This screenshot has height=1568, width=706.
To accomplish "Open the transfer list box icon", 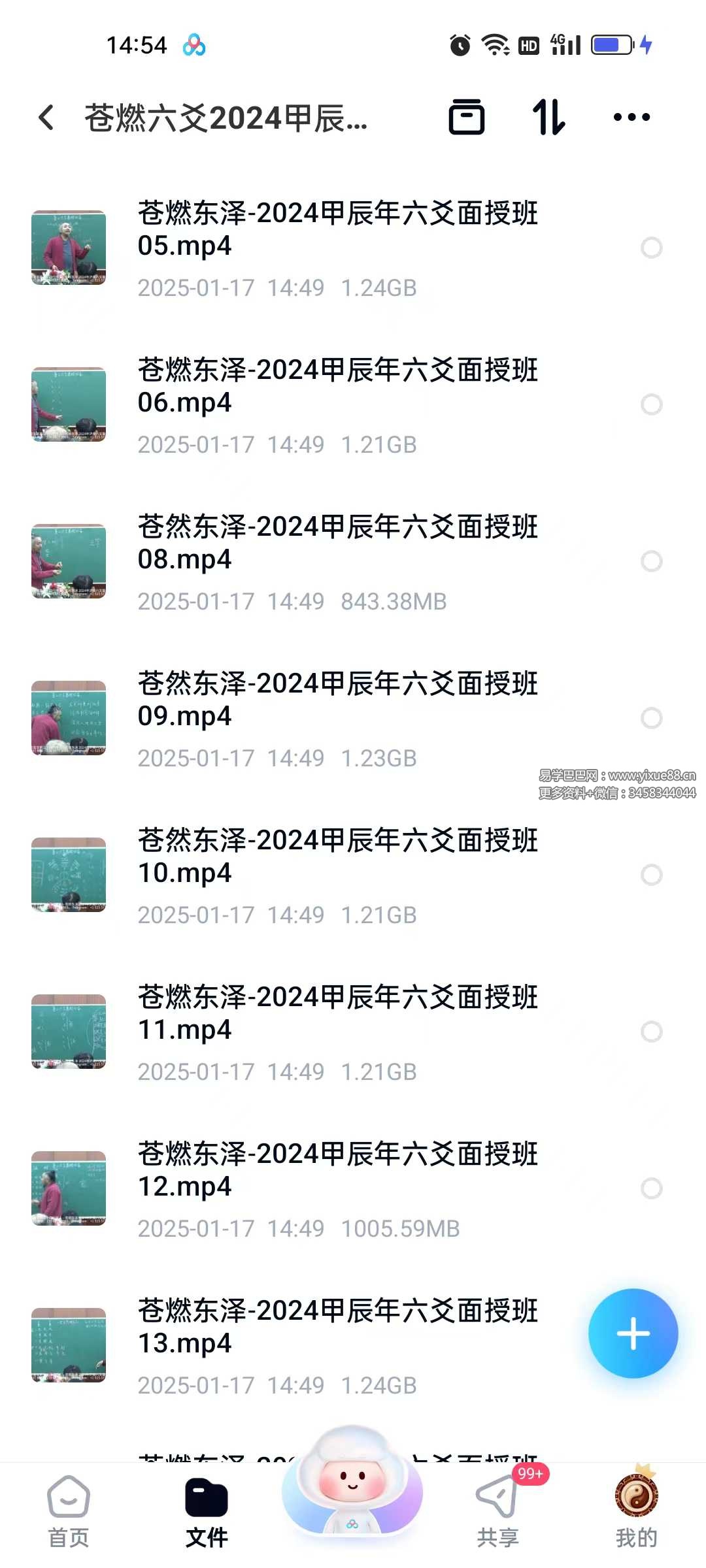I will pyautogui.click(x=466, y=118).
